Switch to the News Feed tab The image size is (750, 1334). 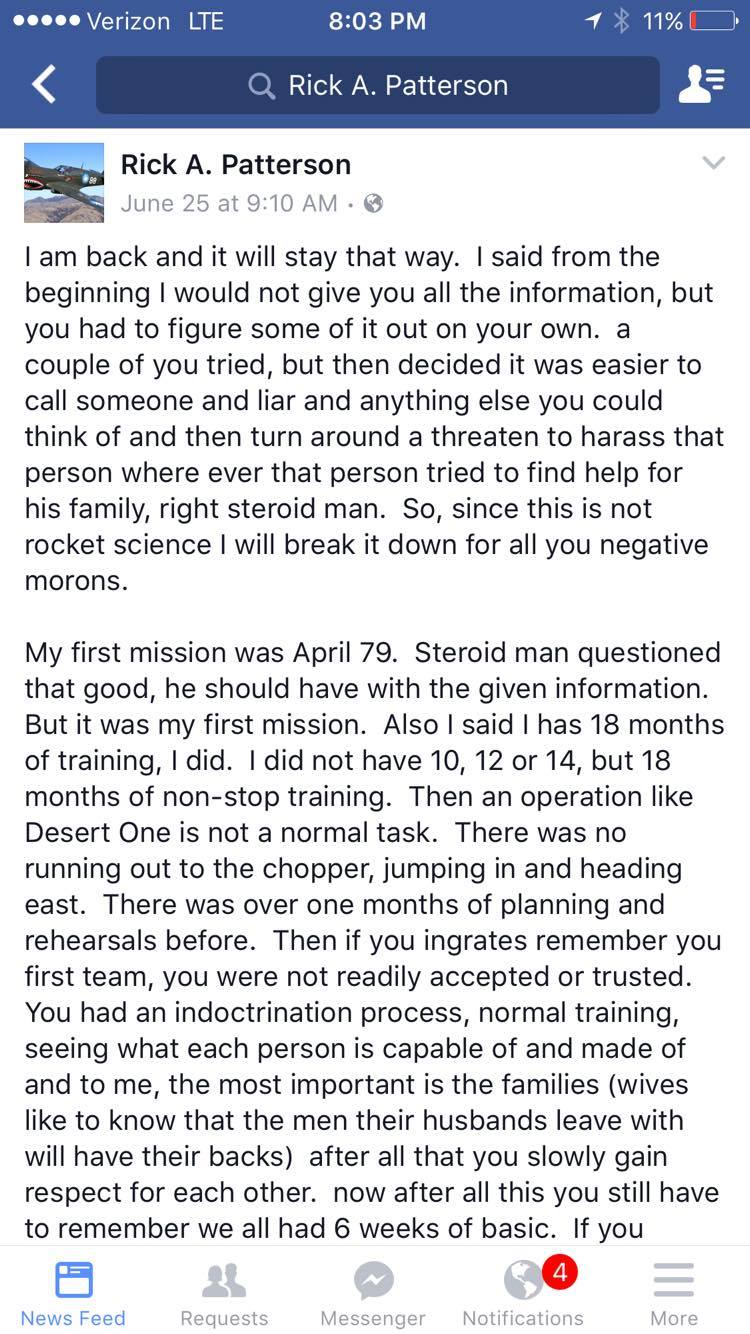73,1294
